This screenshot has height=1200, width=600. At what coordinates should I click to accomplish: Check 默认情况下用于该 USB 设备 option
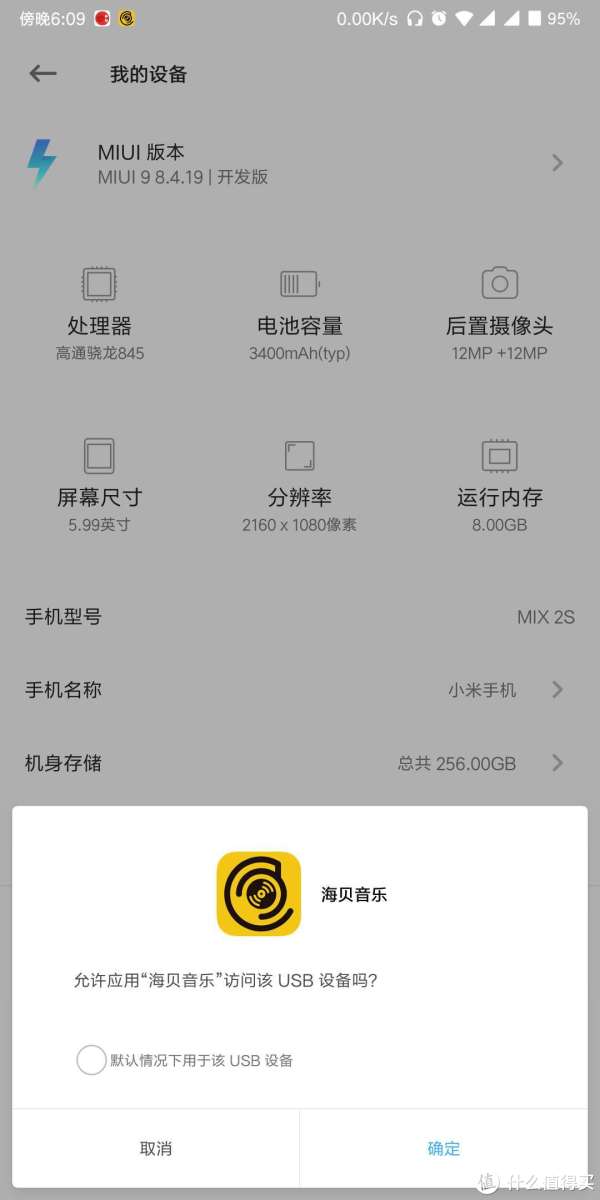[91, 1060]
